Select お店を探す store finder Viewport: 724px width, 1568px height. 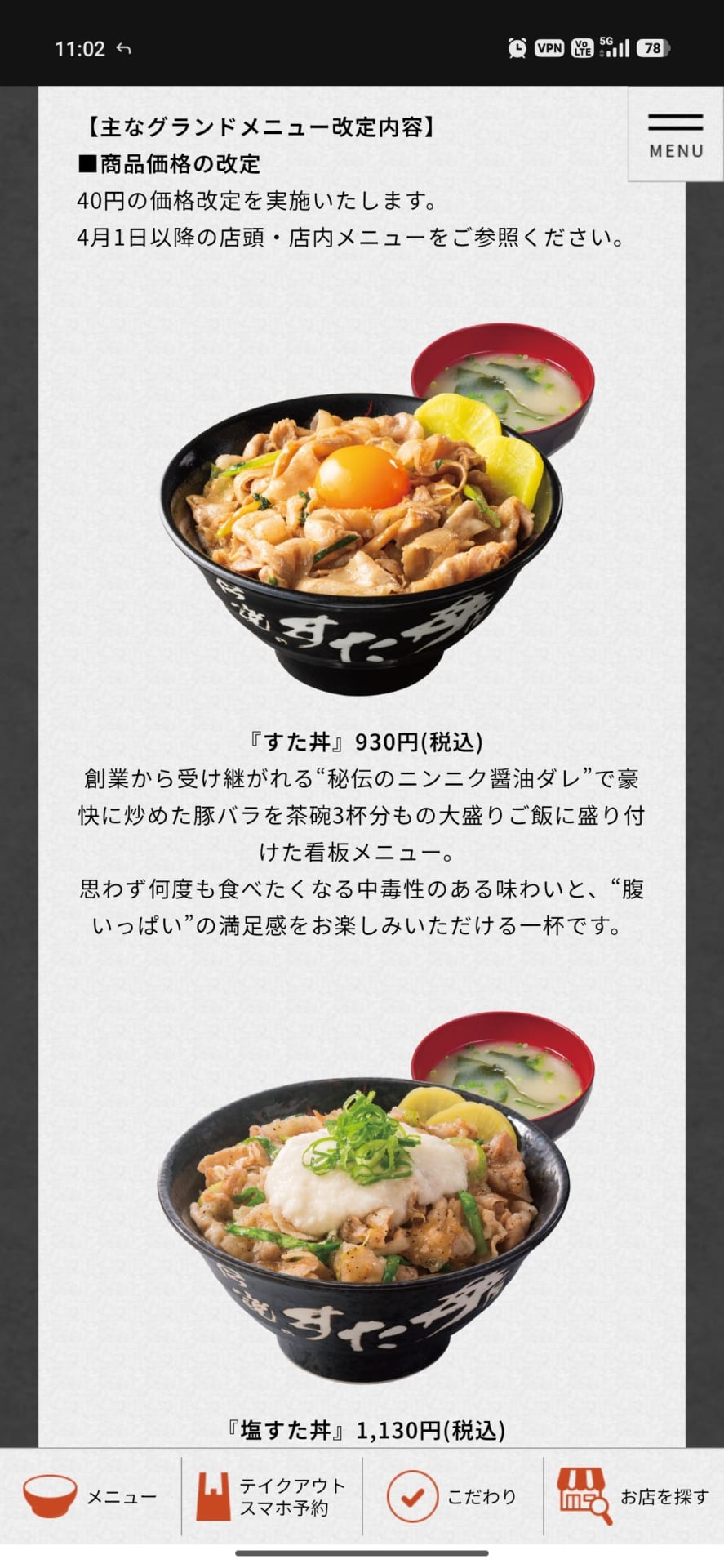tap(634, 1496)
